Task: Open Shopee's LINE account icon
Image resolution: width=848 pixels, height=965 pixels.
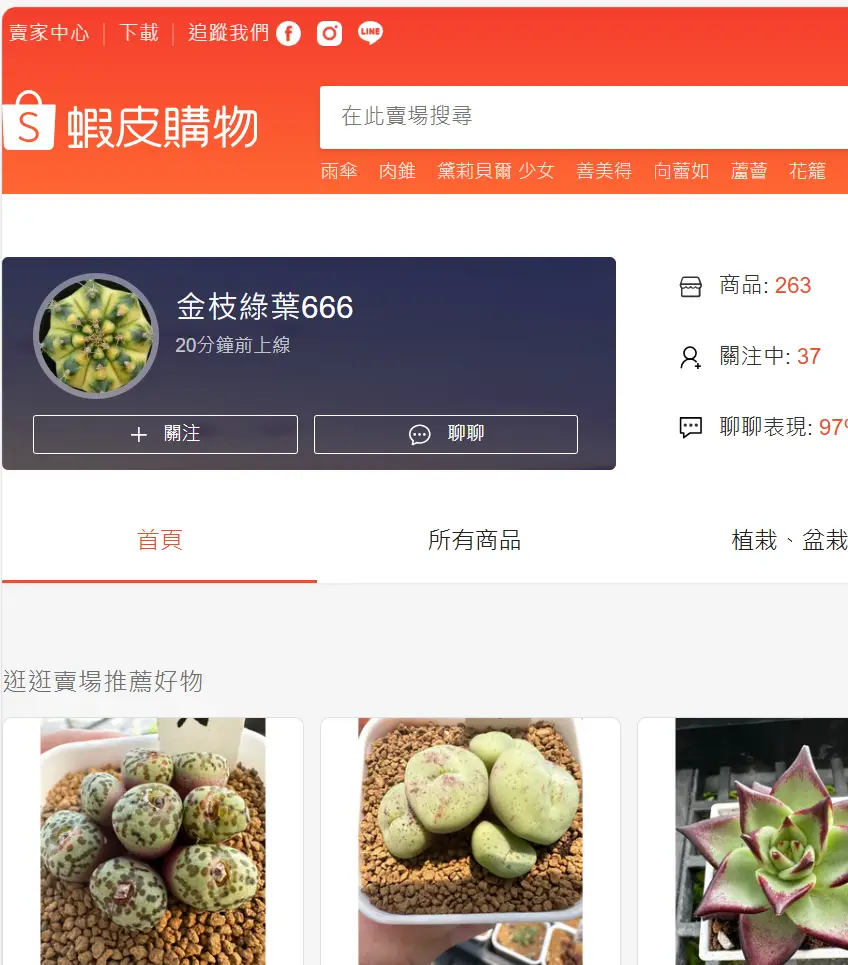Action: point(370,34)
